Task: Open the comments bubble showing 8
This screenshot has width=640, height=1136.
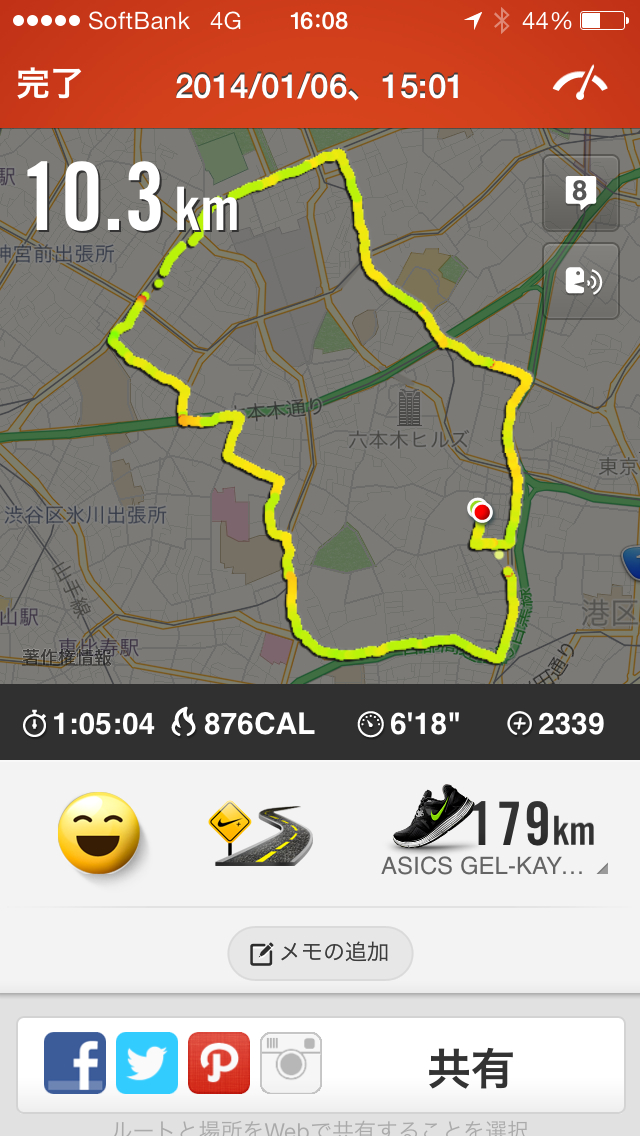Action: [581, 193]
